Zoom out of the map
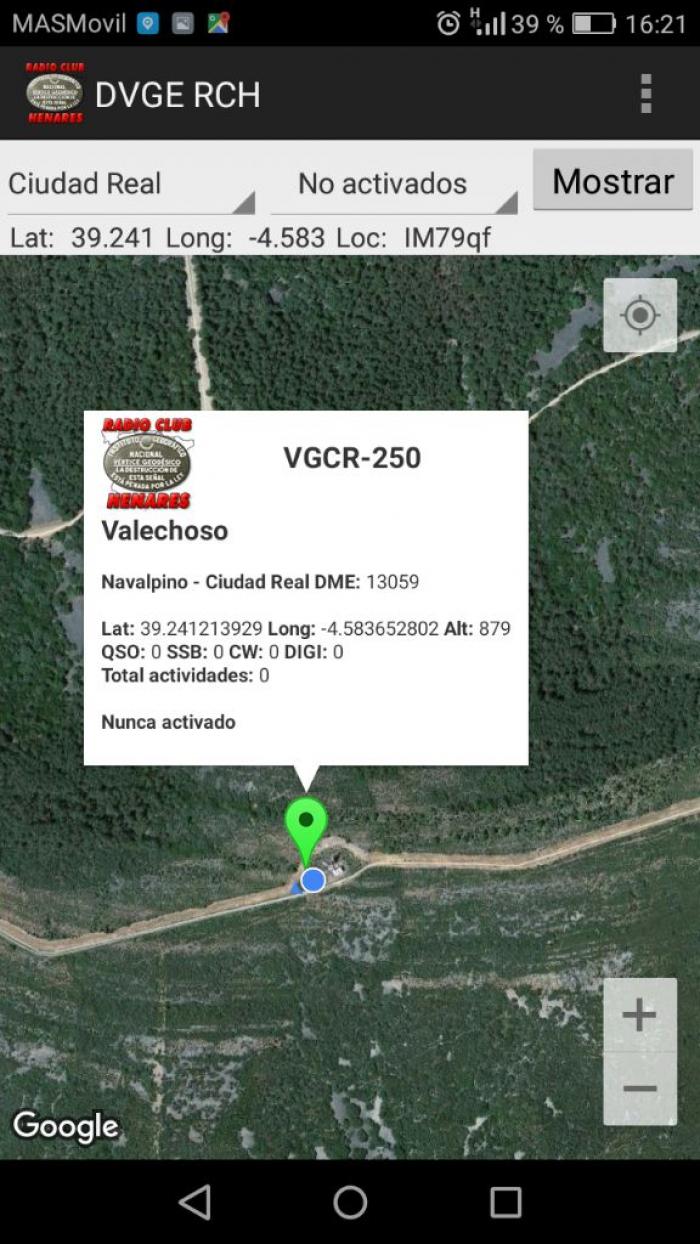Viewport: 700px width, 1244px height. click(x=640, y=1089)
